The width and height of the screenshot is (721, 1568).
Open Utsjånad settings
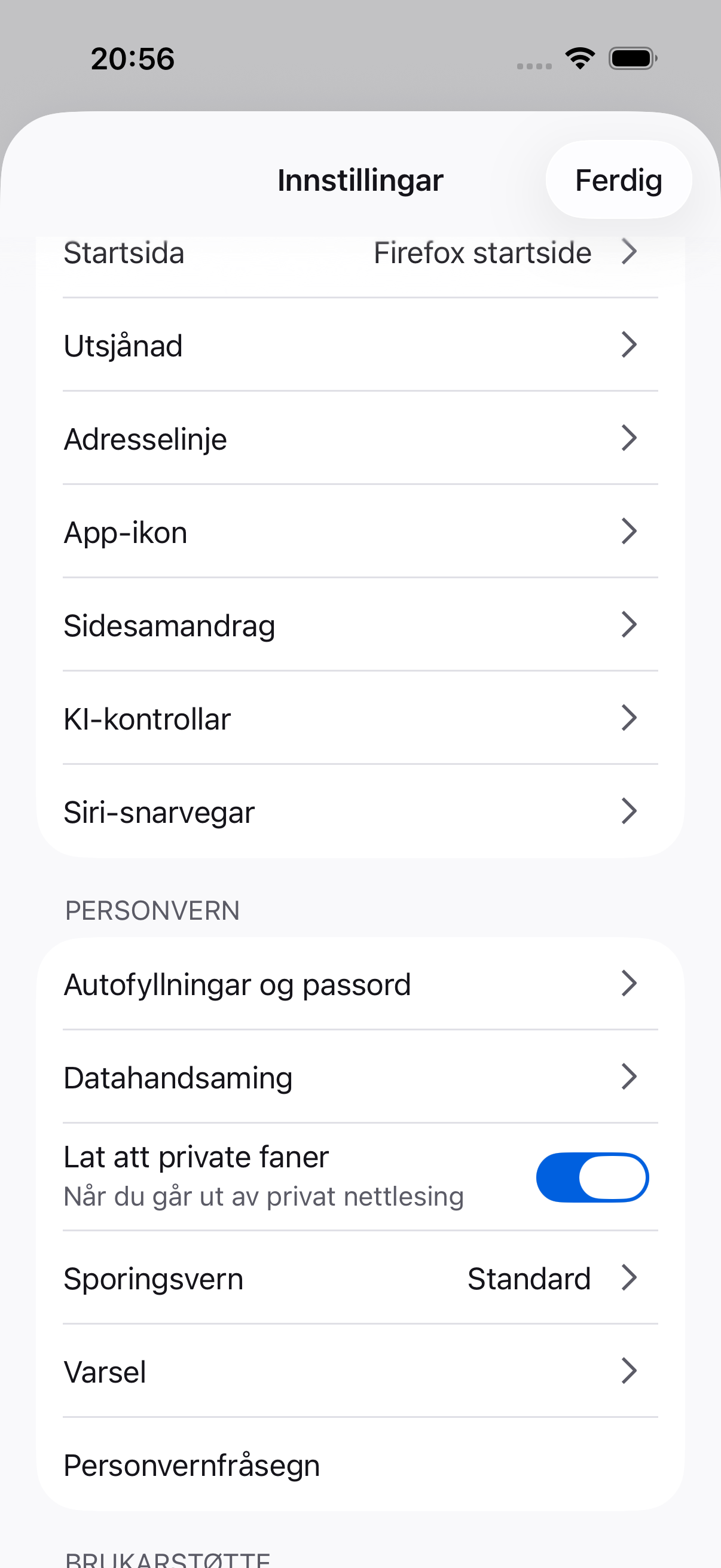pos(360,345)
